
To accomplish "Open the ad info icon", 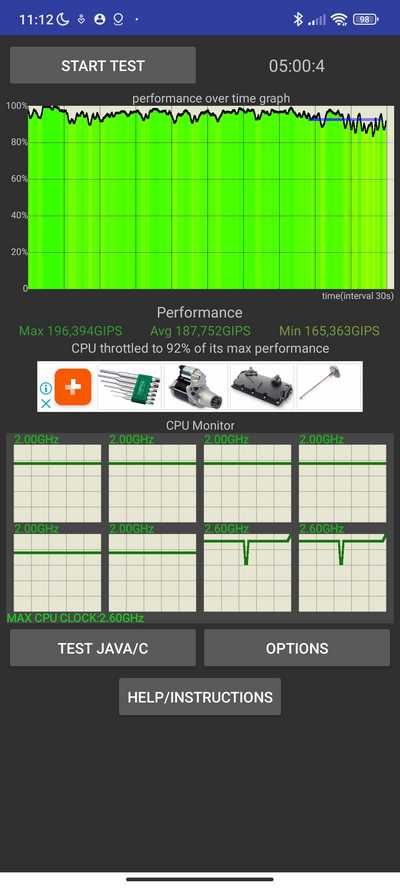I will point(46,388).
